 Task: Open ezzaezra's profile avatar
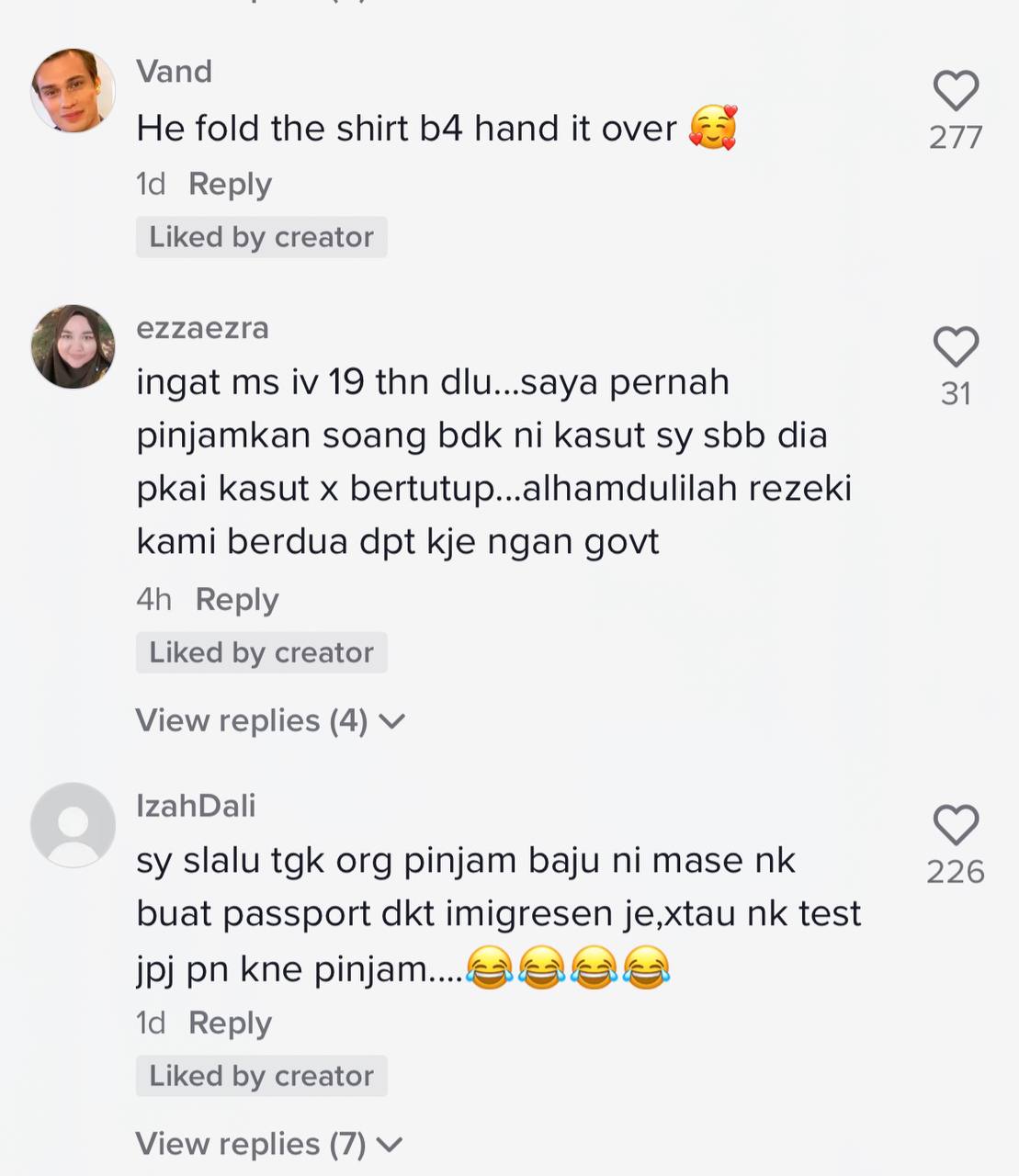[x=73, y=346]
